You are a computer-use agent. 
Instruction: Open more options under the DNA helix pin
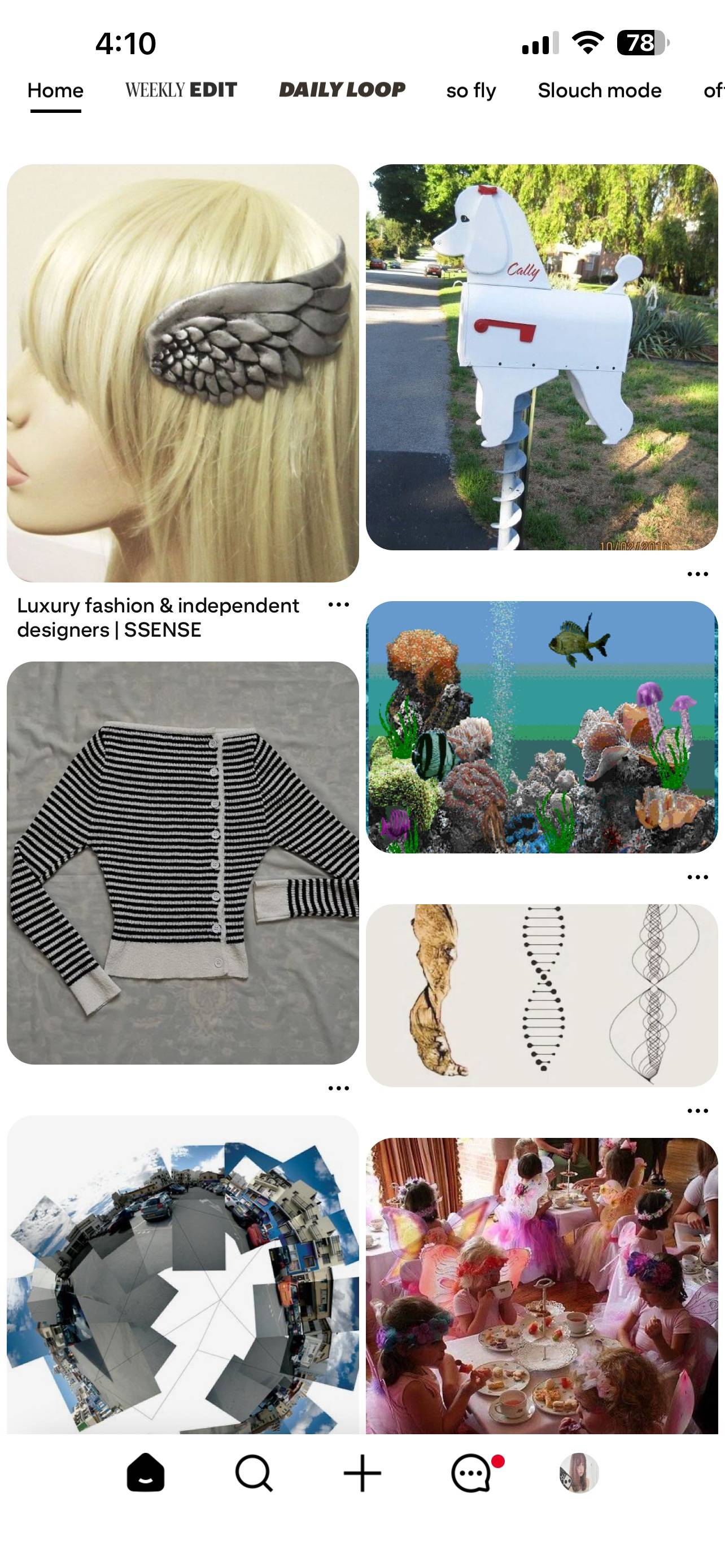[697, 1111]
